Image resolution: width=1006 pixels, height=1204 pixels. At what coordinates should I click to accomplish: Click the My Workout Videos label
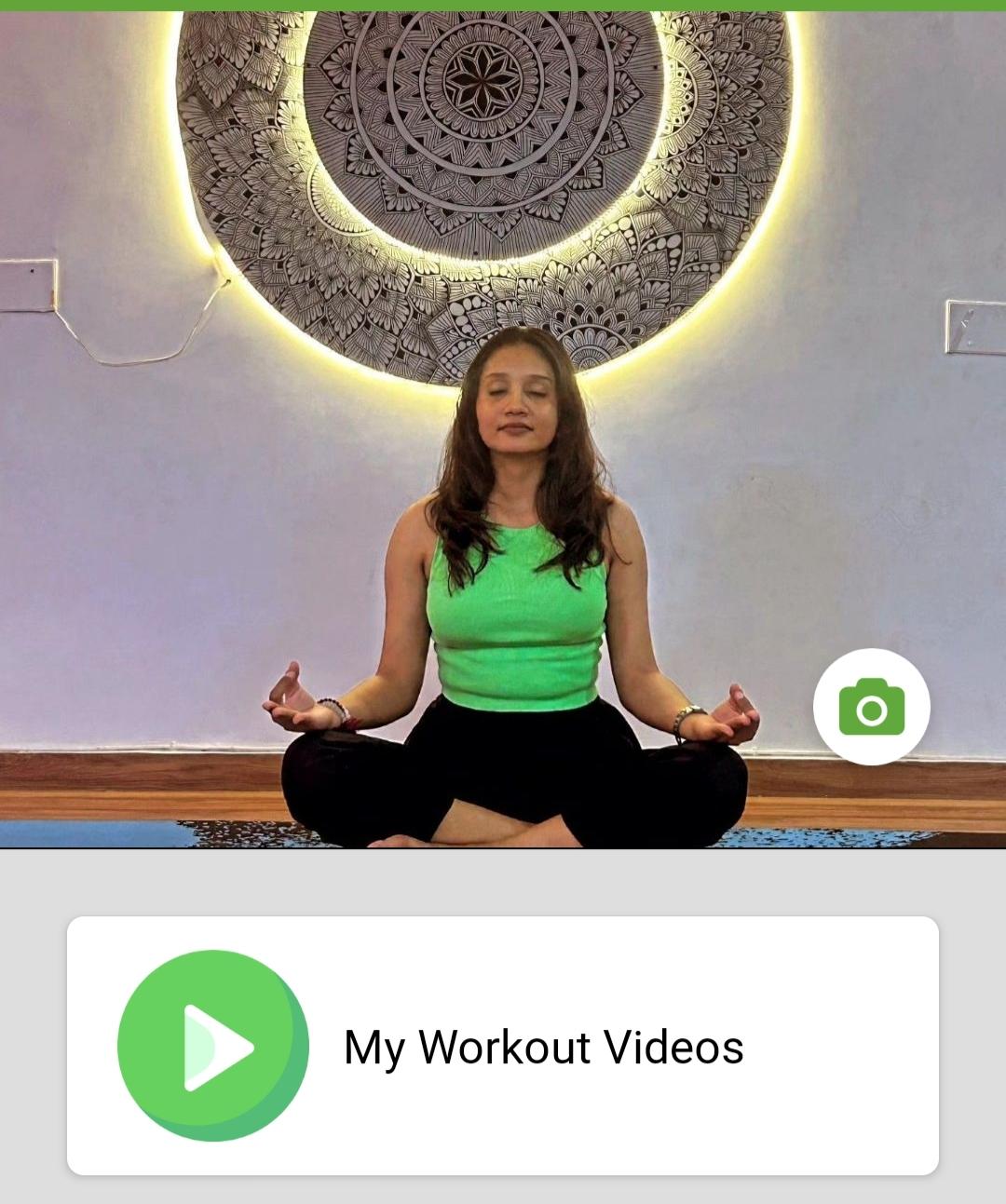(545, 1046)
